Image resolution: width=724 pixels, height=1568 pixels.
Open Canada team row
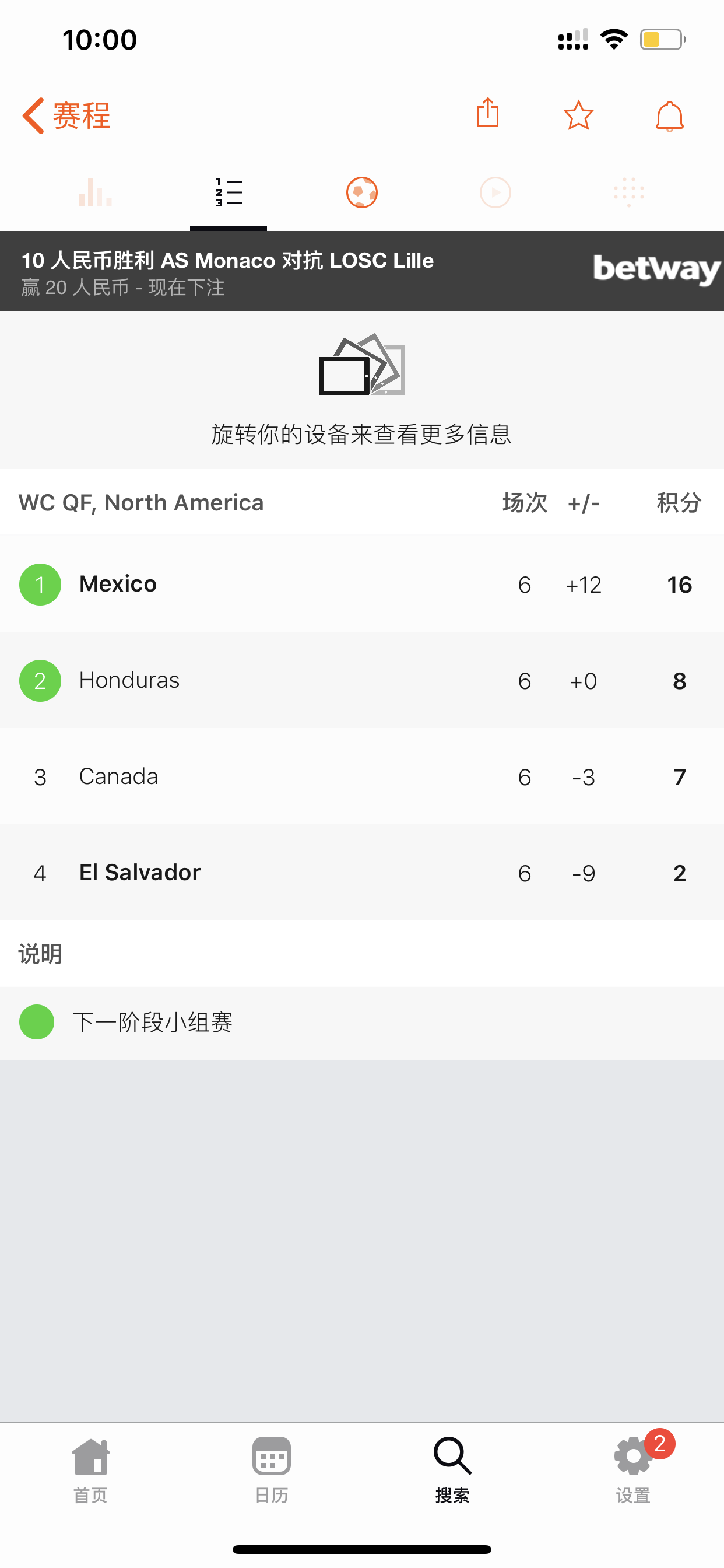pyautogui.click(x=362, y=776)
